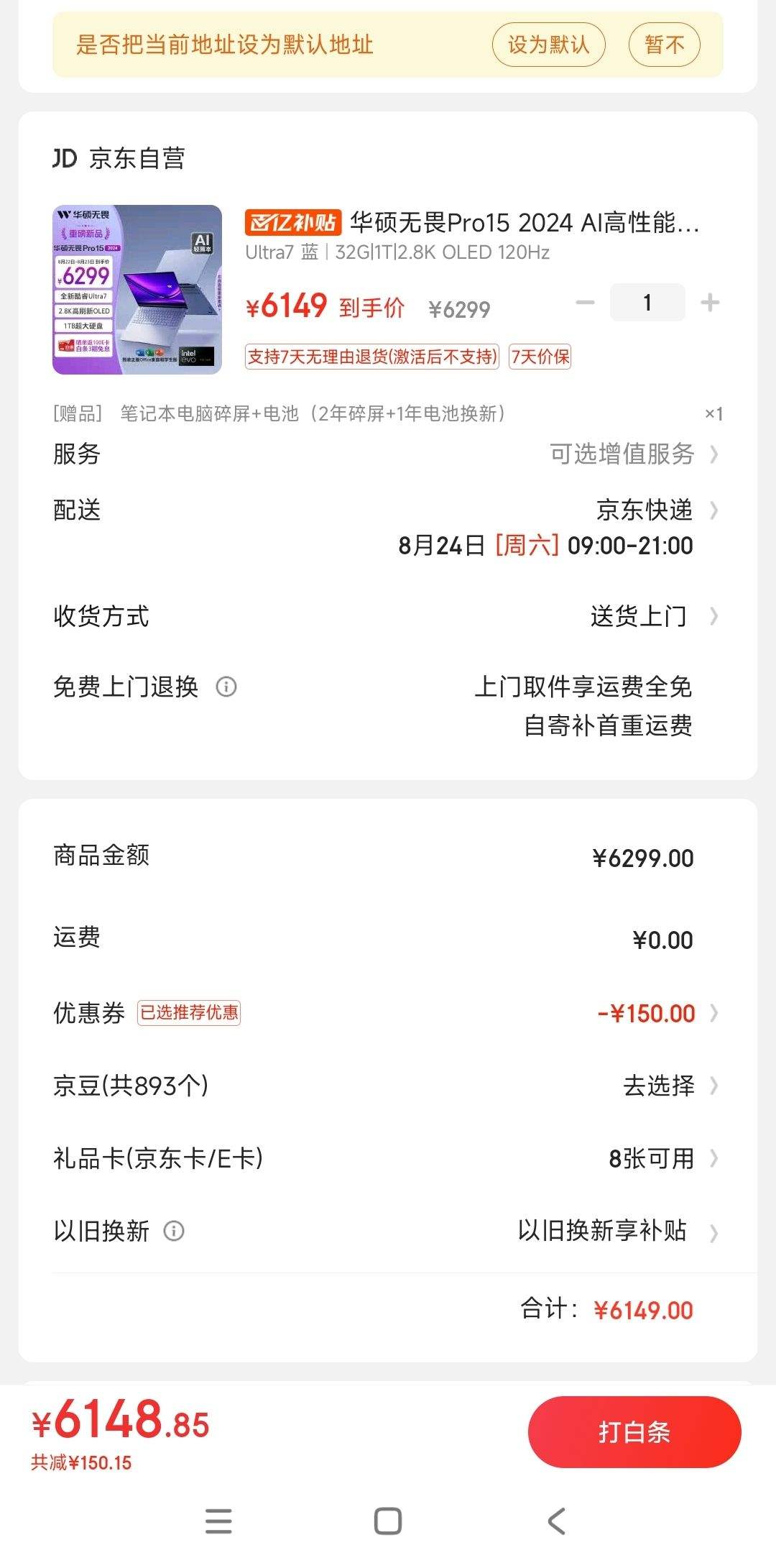Open 优惠券 coupon selection

point(387,1013)
